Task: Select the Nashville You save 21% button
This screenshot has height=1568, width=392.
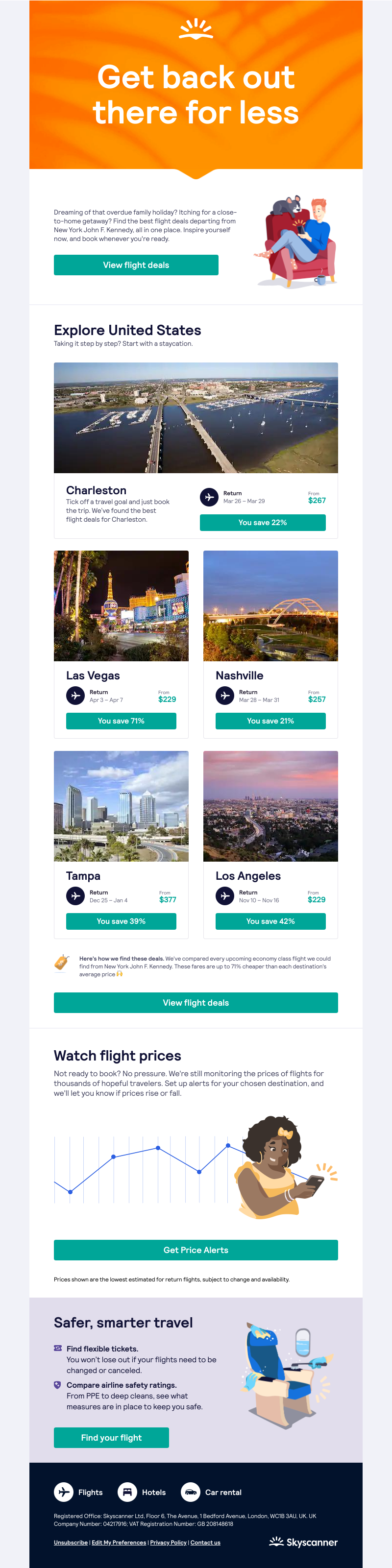Action: click(270, 721)
